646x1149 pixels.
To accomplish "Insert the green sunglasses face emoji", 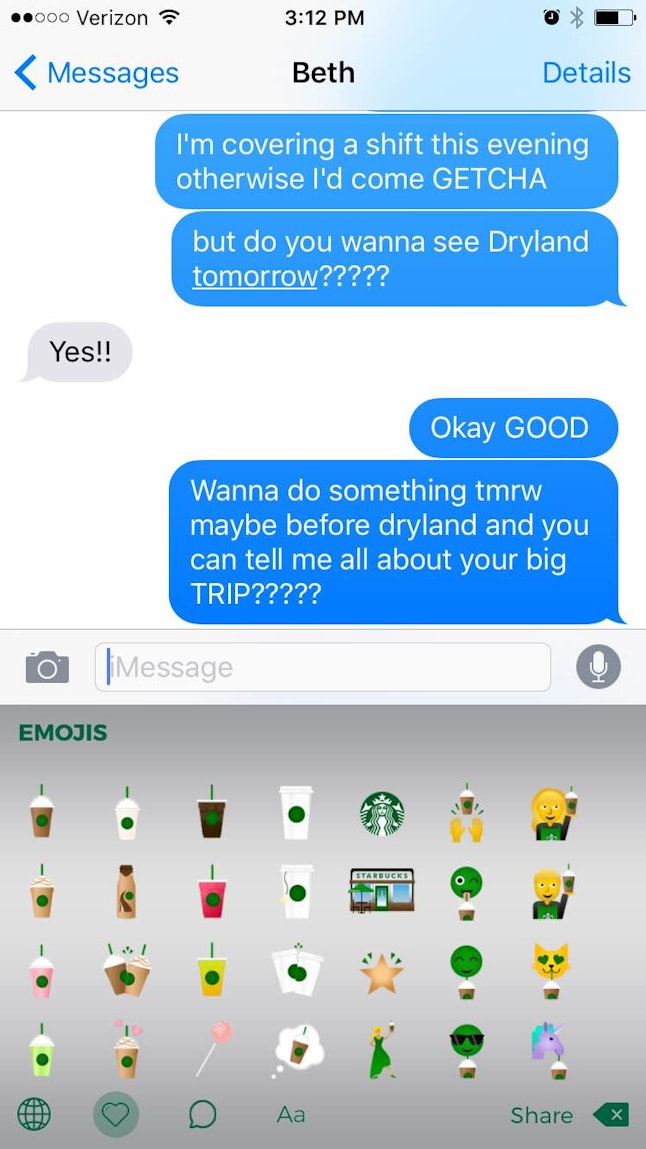I will coord(466,1050).
